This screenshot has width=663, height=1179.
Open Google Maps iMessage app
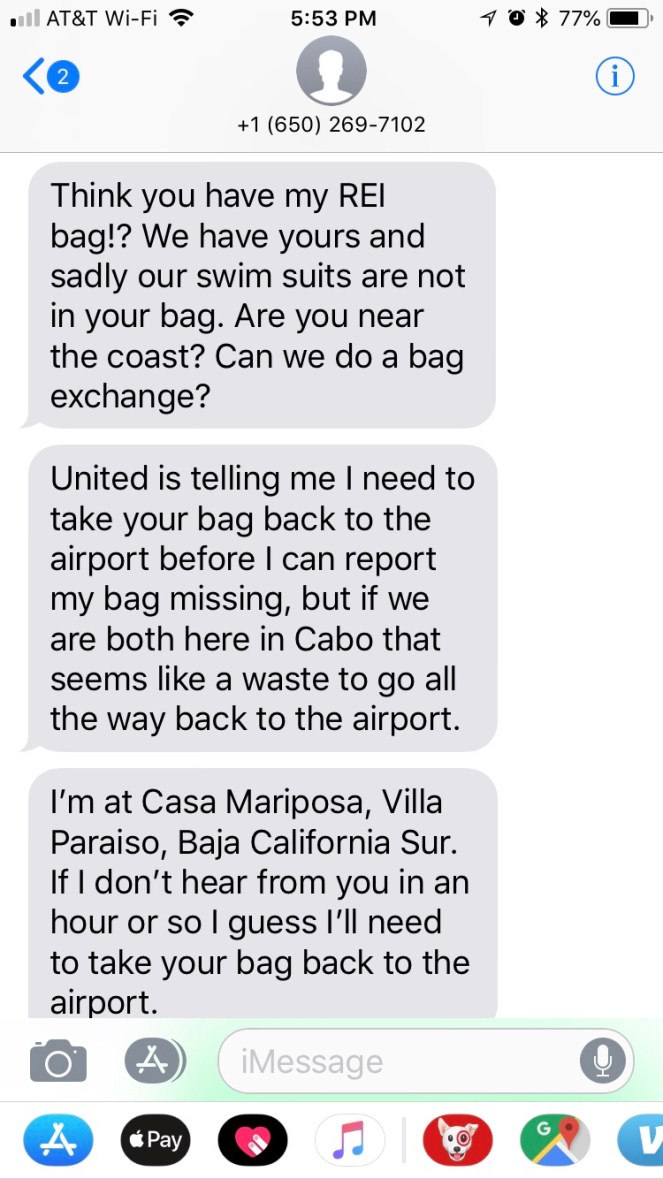pos(554,1141)
